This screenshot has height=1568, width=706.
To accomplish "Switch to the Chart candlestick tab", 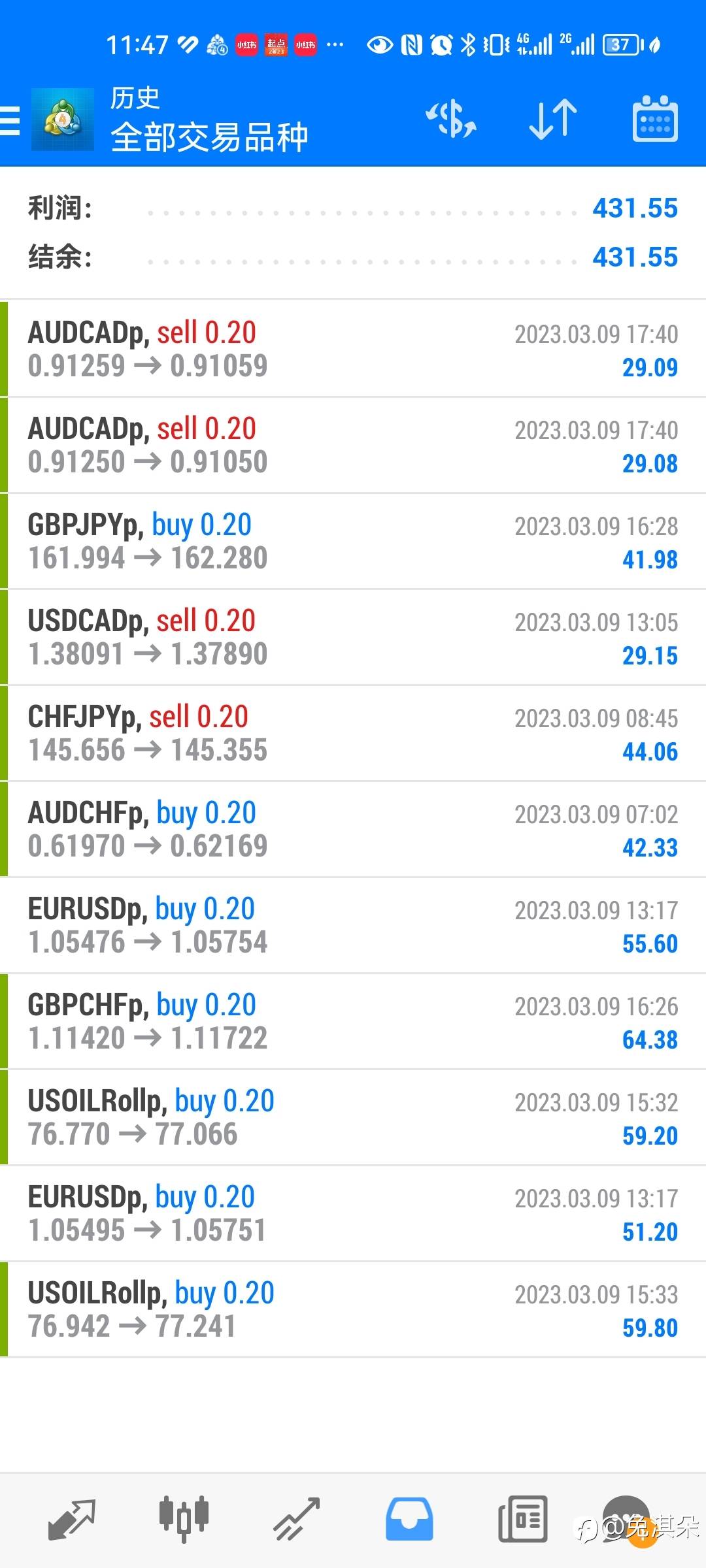I will pos(184,1518).
